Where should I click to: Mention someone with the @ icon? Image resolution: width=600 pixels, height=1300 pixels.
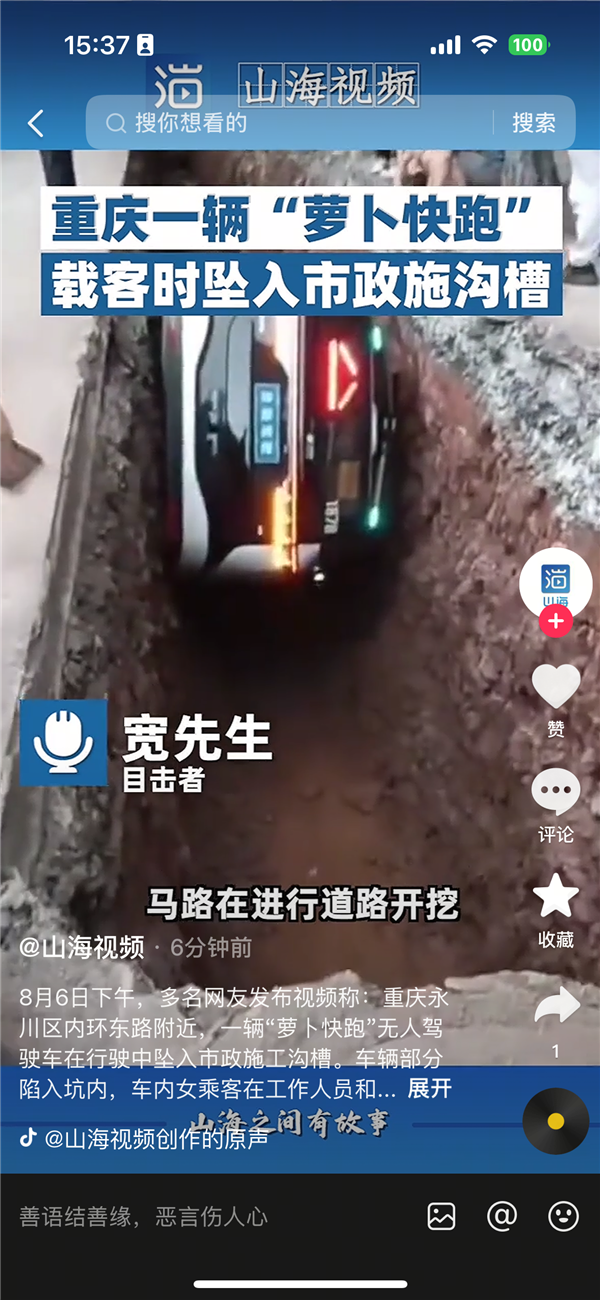(501, 1216)
